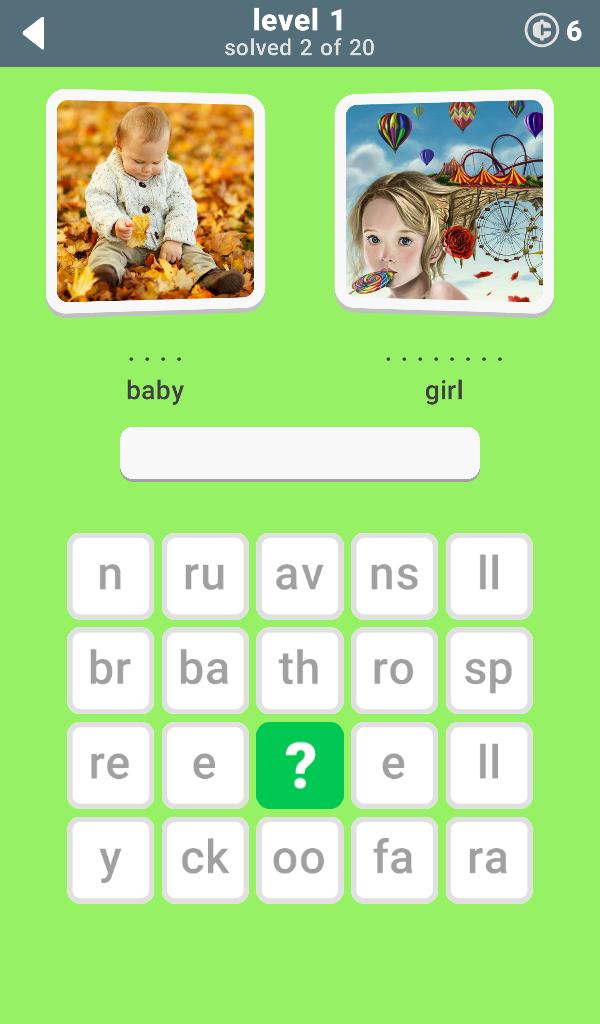Screen dimensions: 600x1024
Task: Pick the "oo" letter tile
Action: [x=300, y=859]
